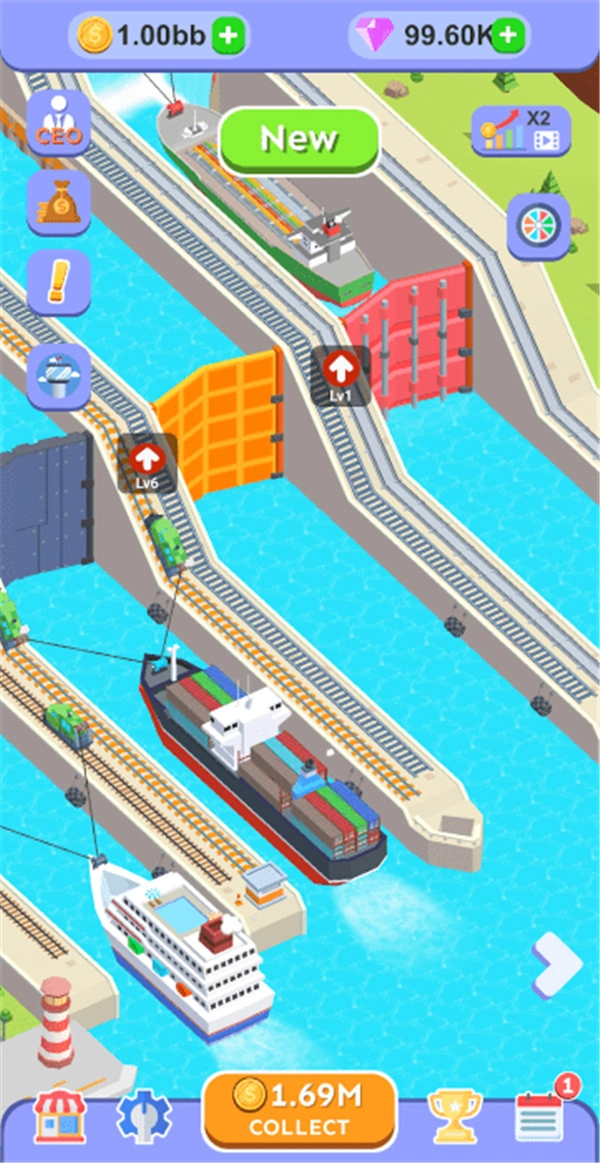This screenshot has width=600, height=1163.
Task: Upgrade the Lv1 lock gate
Action: click(340, 376)
